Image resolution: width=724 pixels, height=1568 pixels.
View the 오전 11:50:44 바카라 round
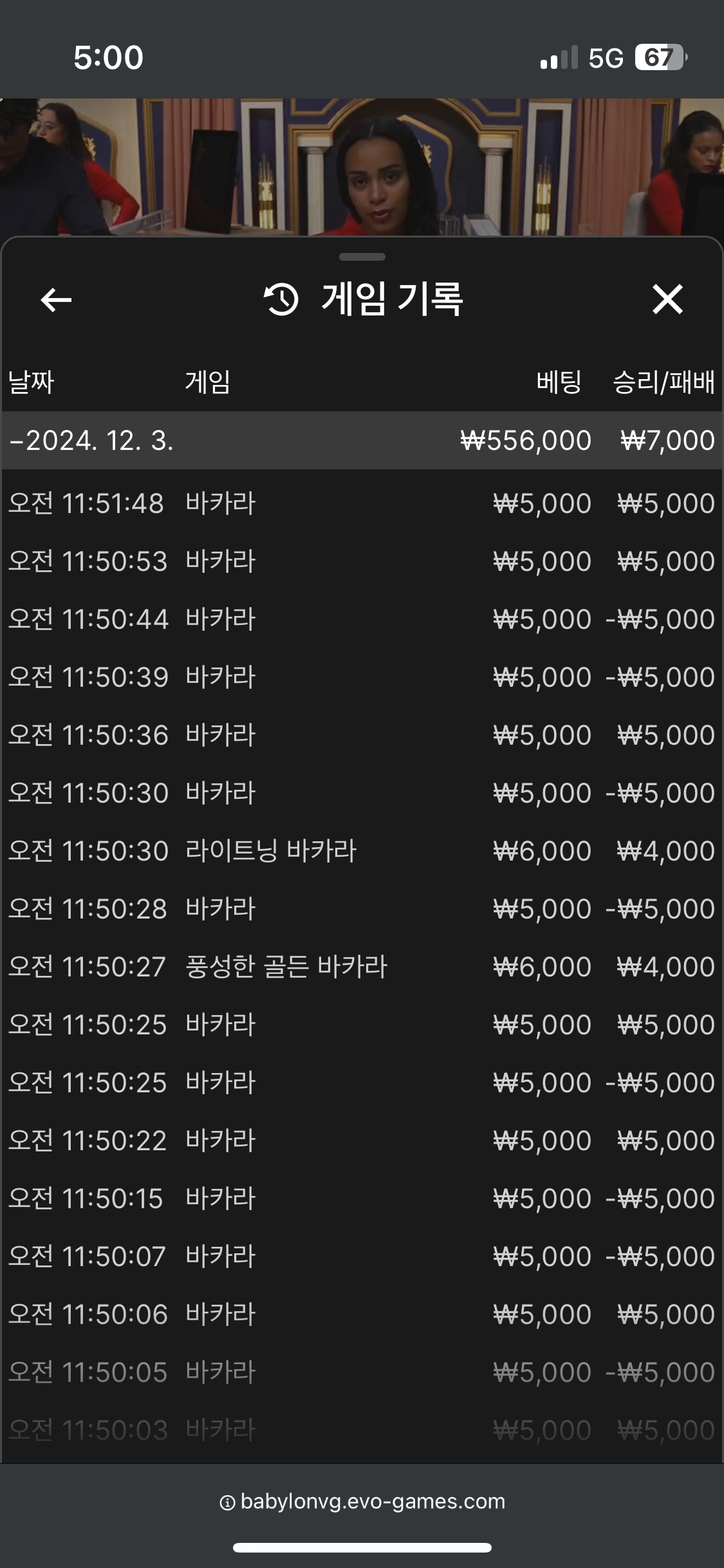click(x=362, y=619)
